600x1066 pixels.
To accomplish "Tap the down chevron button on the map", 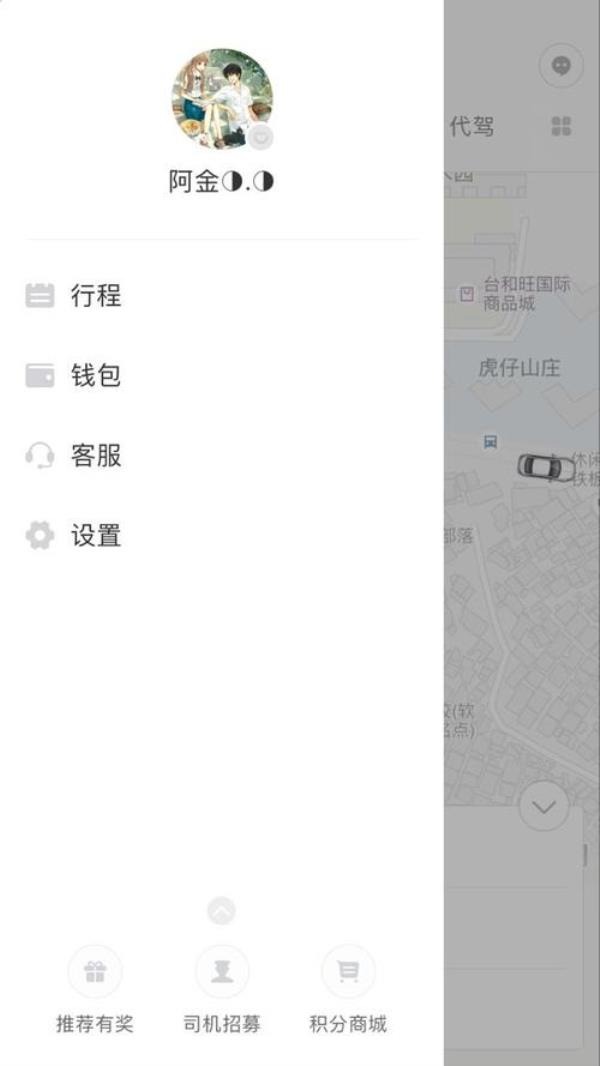I will 544,806.
